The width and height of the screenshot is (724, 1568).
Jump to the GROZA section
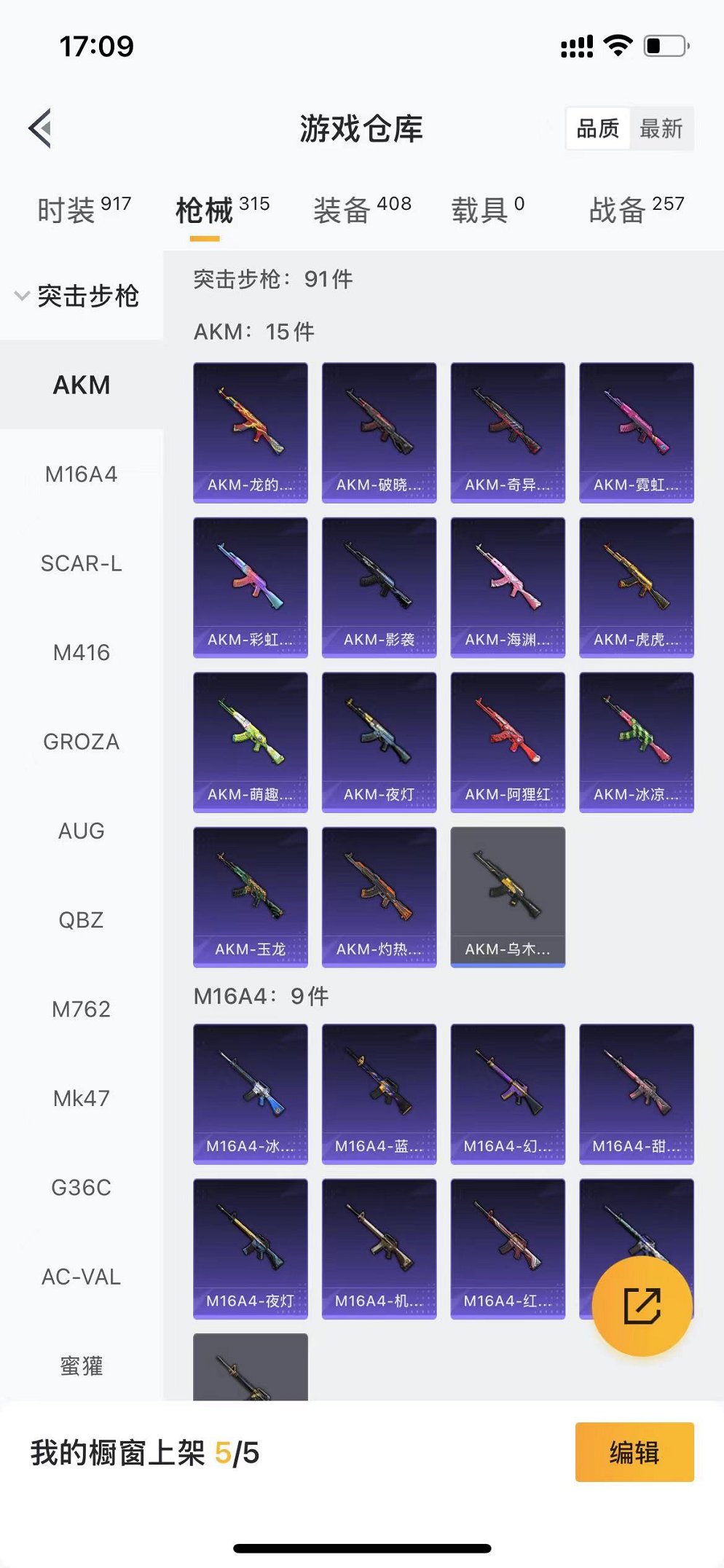point(82,742)
